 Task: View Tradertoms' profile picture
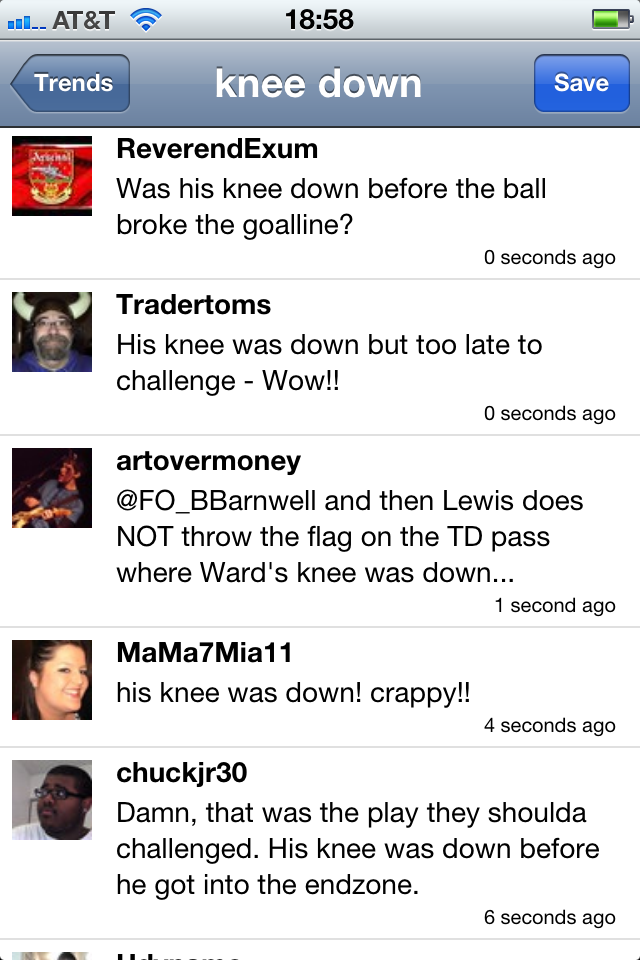[52, 332]
